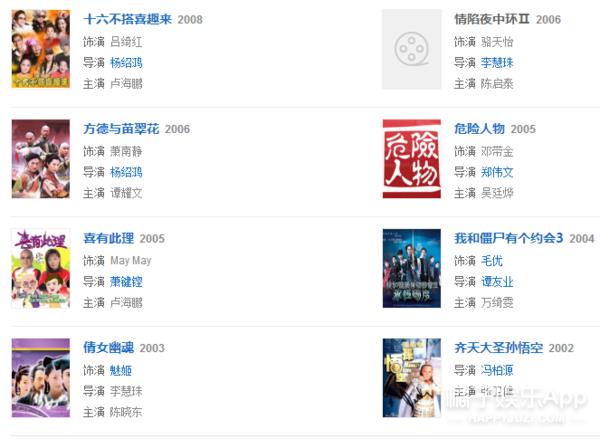
Task: View director 冯柏源 of 齐天大圣孙悟空
Action: click(497, 369)
